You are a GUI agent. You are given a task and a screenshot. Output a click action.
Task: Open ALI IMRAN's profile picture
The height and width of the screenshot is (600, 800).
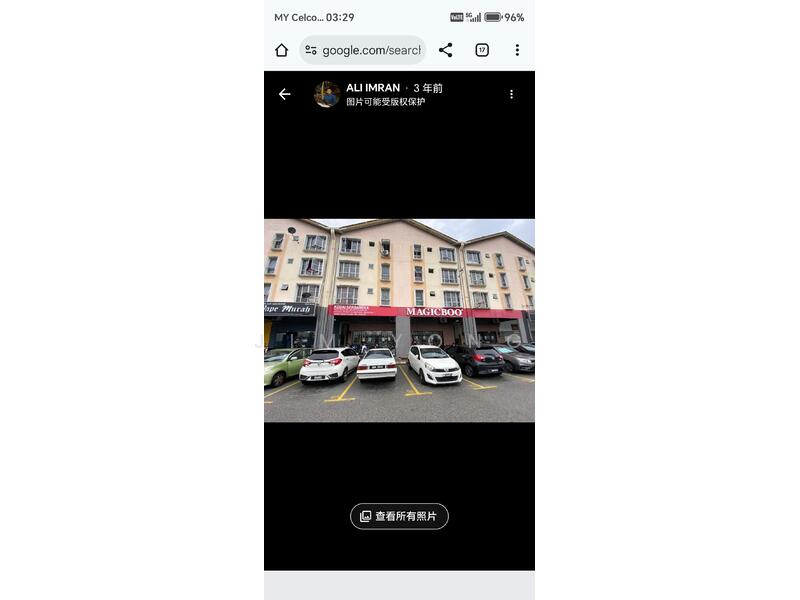point(327,94)
